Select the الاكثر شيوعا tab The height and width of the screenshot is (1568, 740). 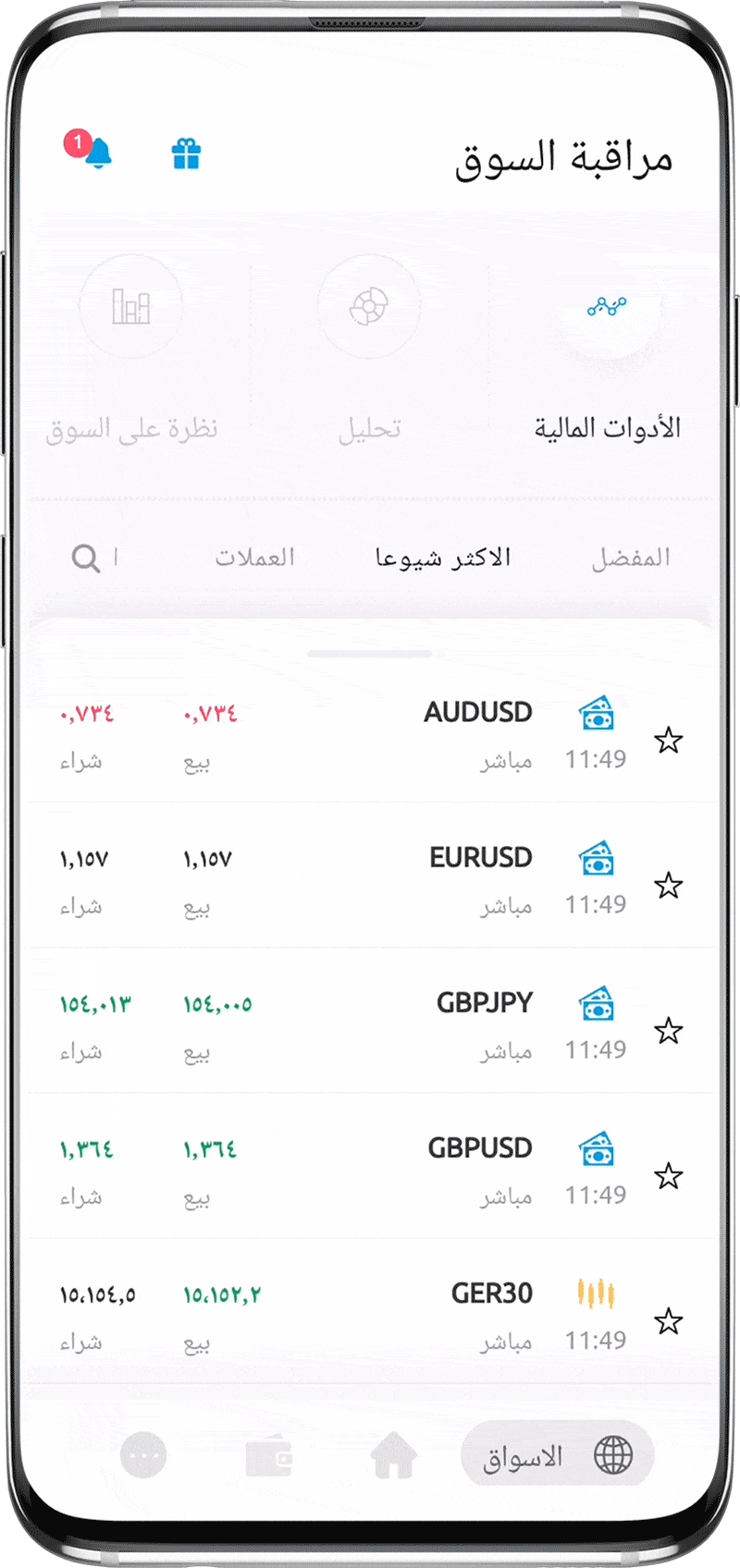(443, 557)
